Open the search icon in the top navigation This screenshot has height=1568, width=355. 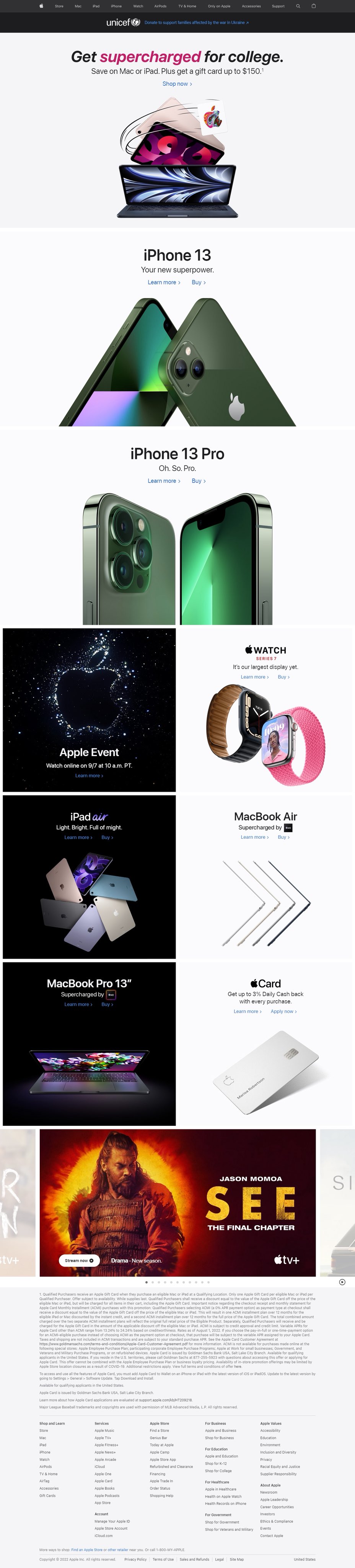point(298,6)
